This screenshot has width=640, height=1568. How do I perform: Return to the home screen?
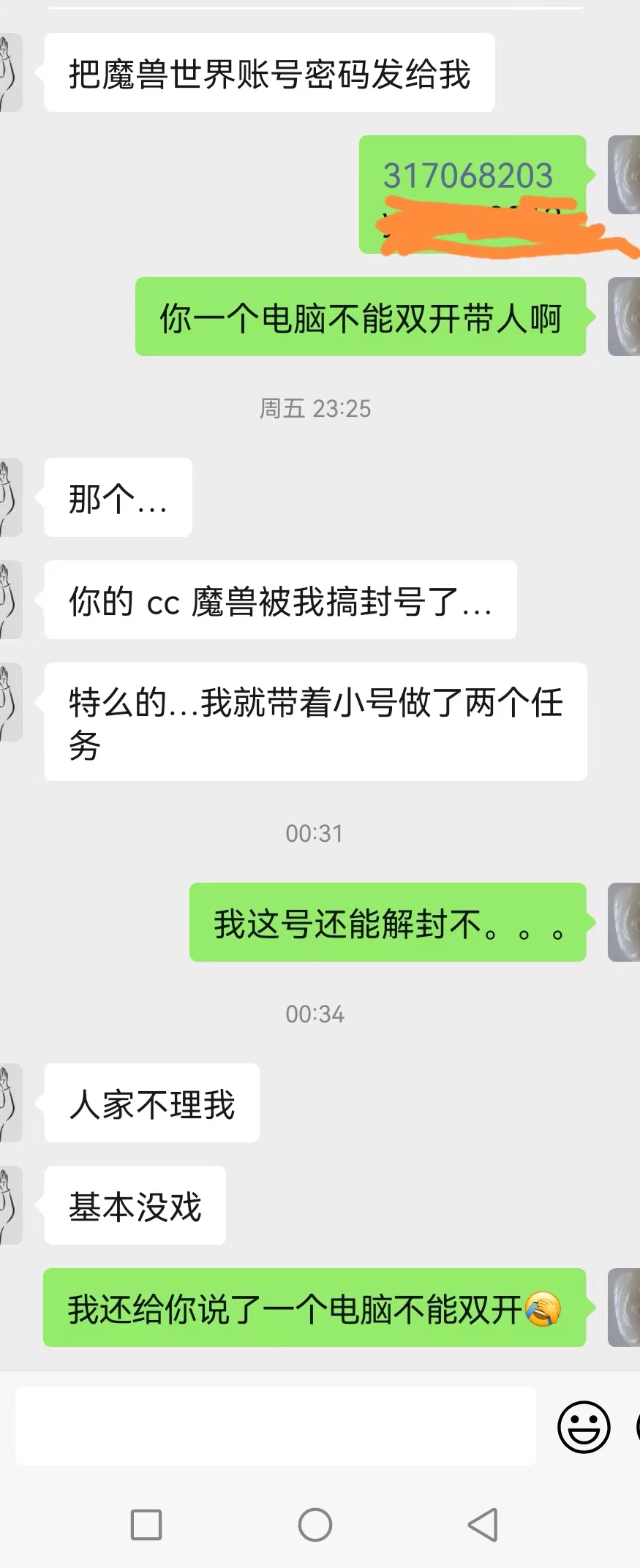pos(315,1525)
